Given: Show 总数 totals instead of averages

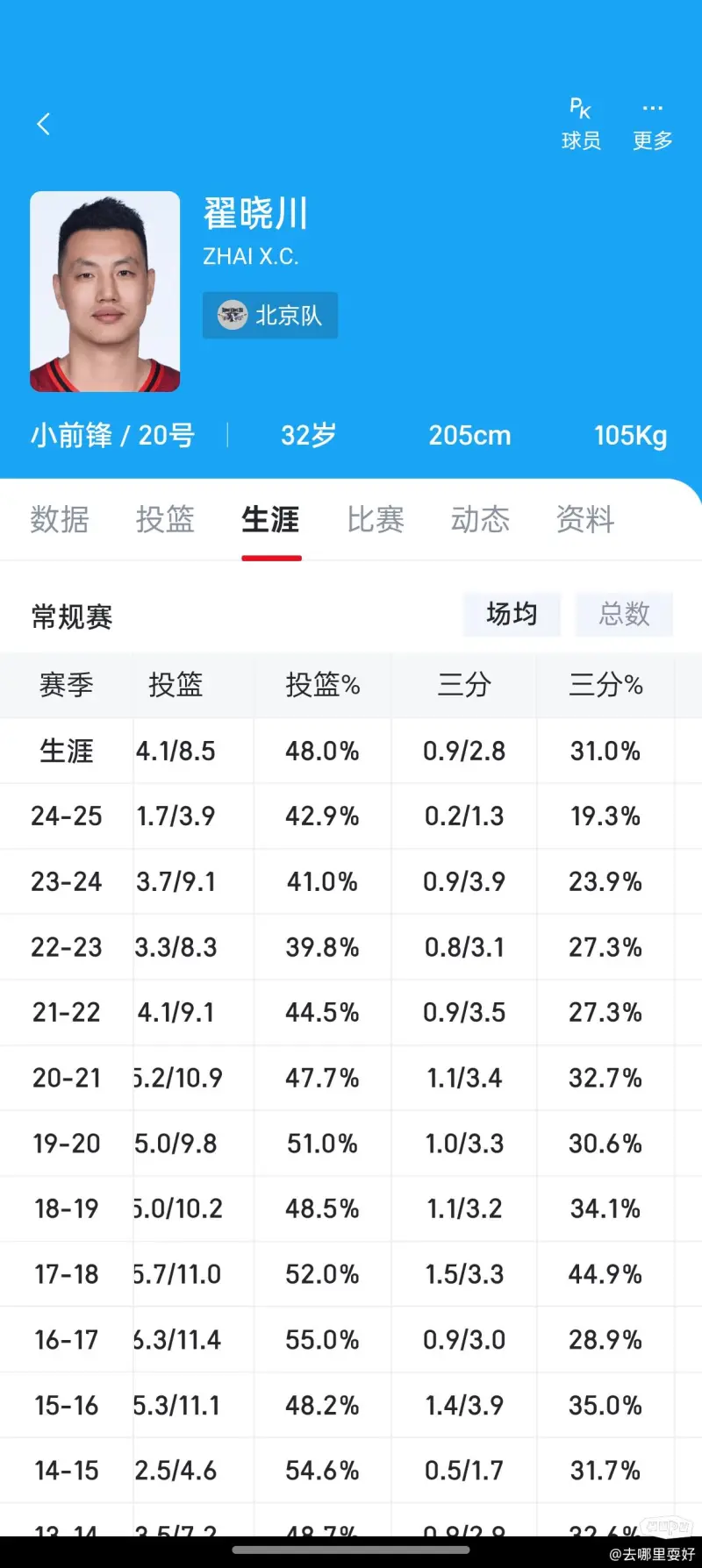Looking at the screenshot, I should (x=624, y=614).
